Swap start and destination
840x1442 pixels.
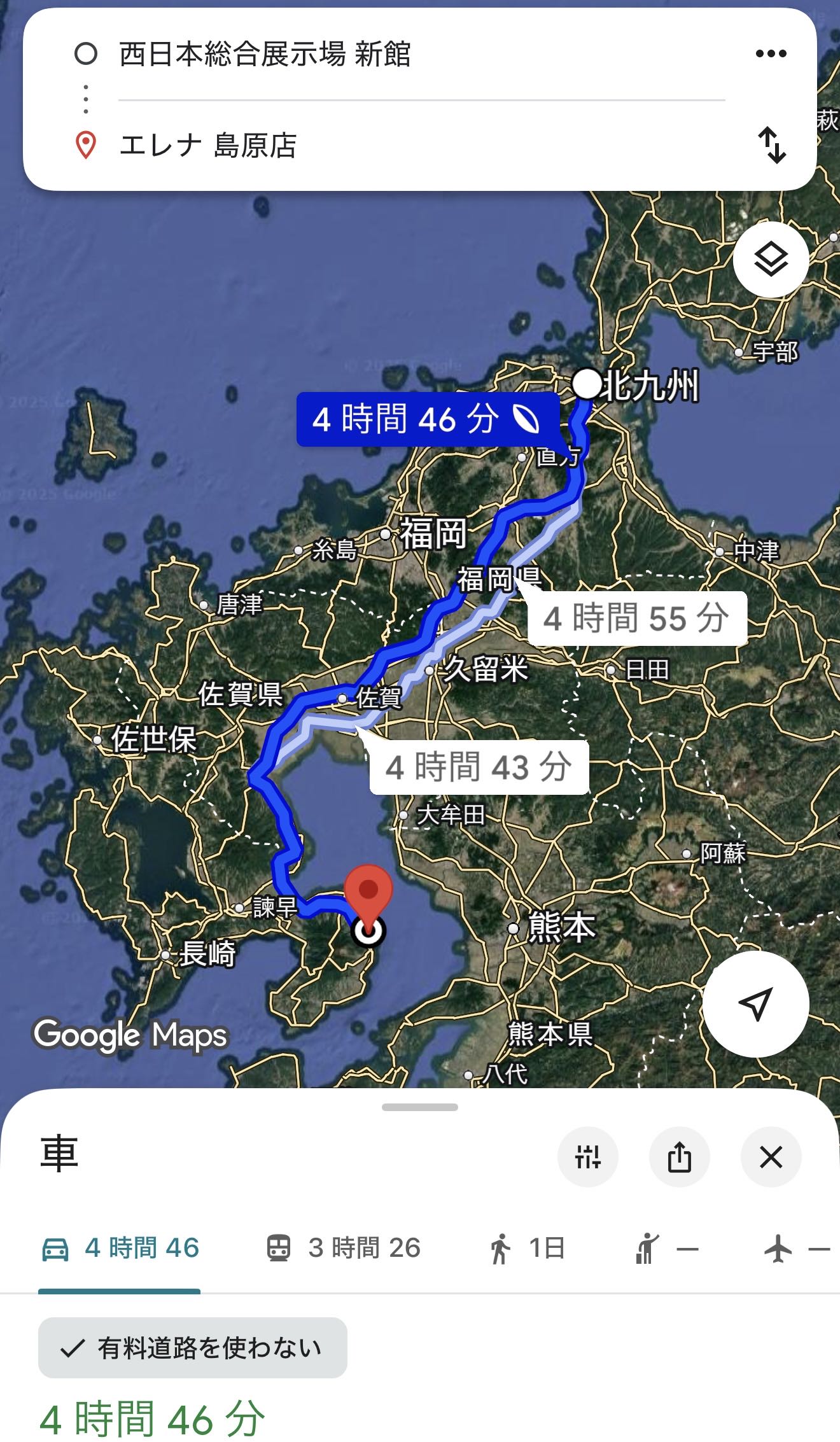pos(772,145)
